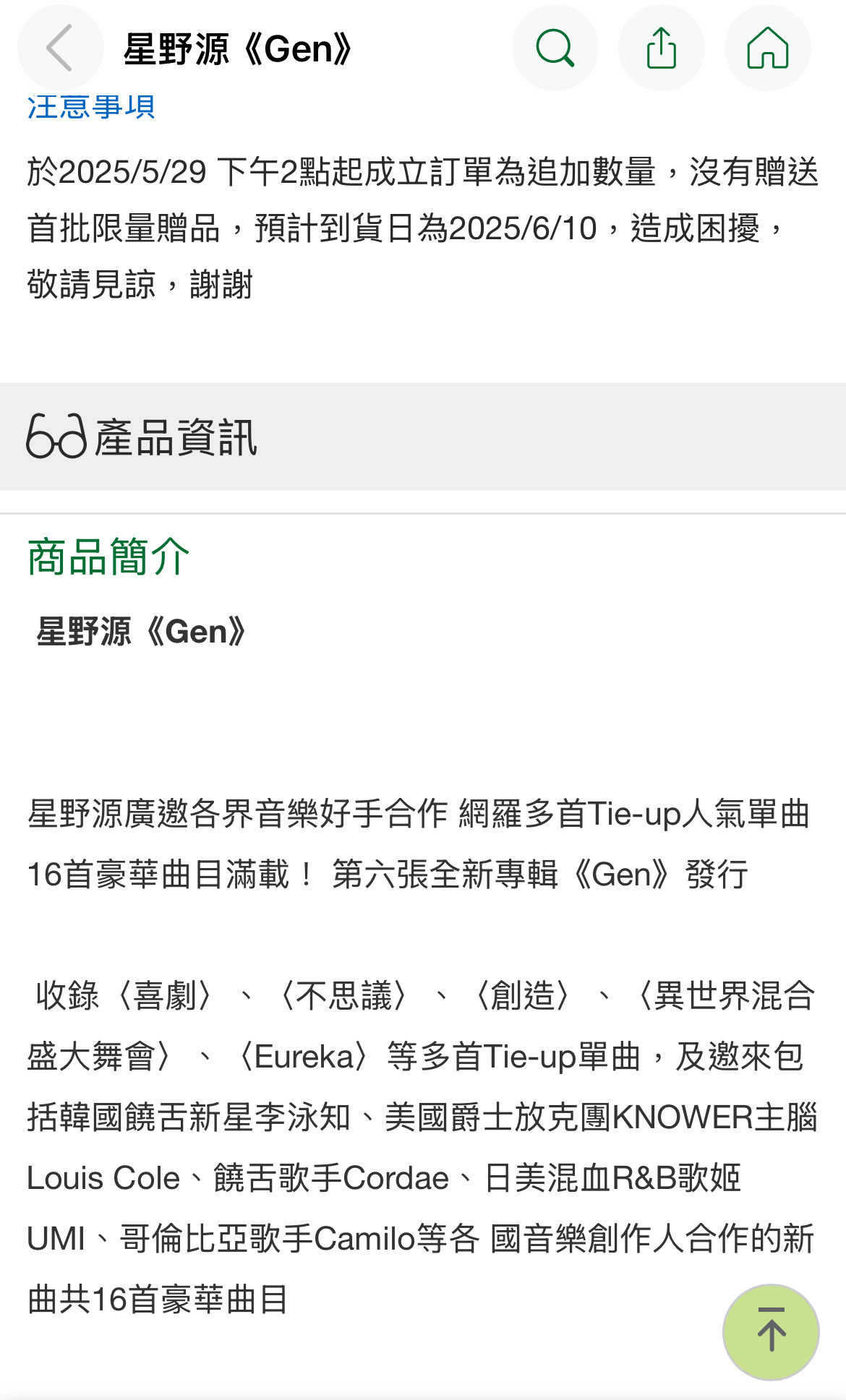Share this product page
The image size is (846, 1400).
click(661, 48)
